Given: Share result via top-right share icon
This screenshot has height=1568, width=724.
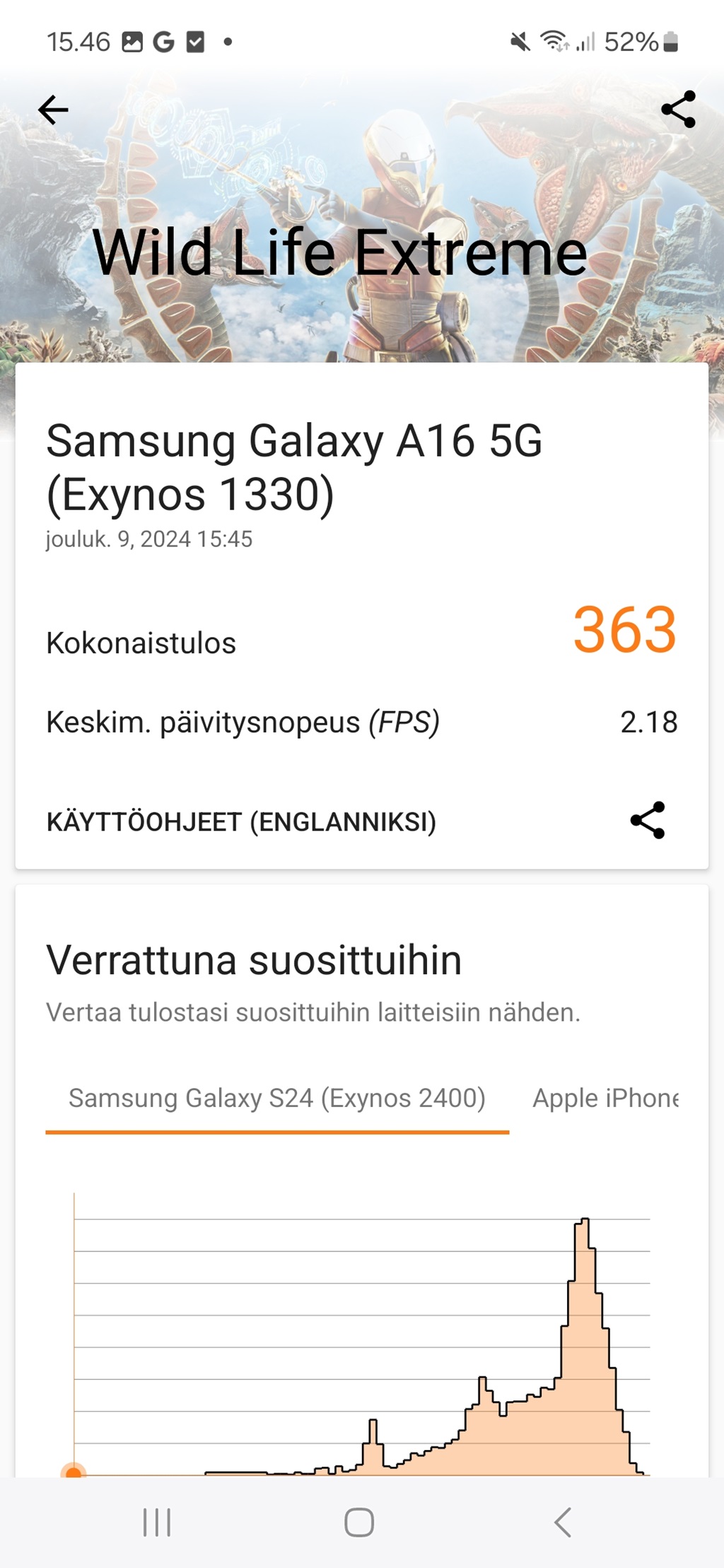Looking at the screenshot, I should tap(678, 110).
